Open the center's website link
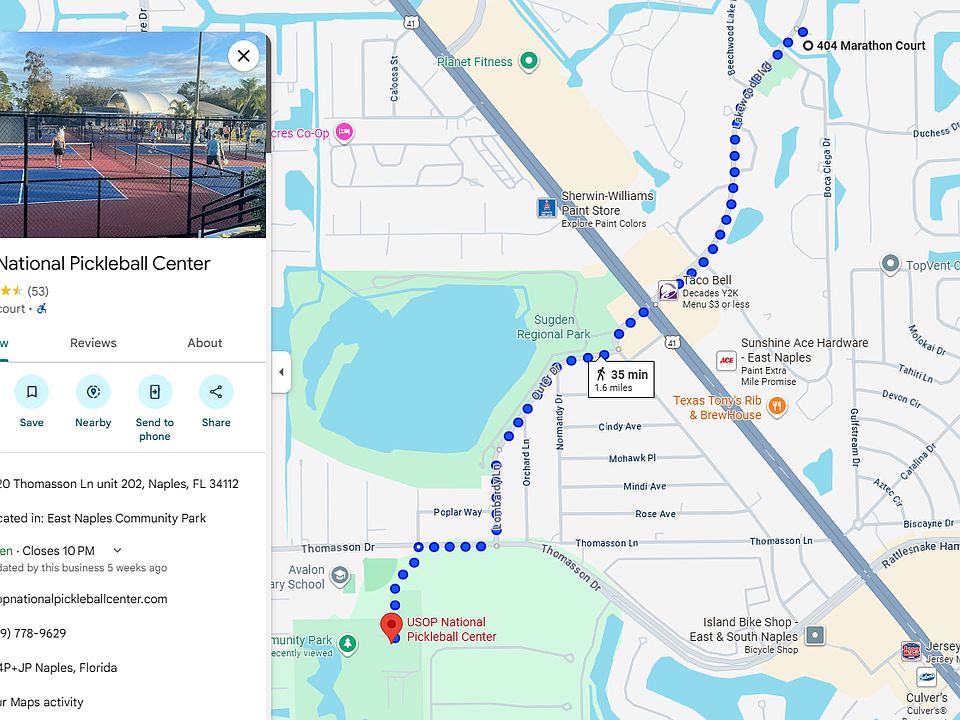 click(84, 599)
